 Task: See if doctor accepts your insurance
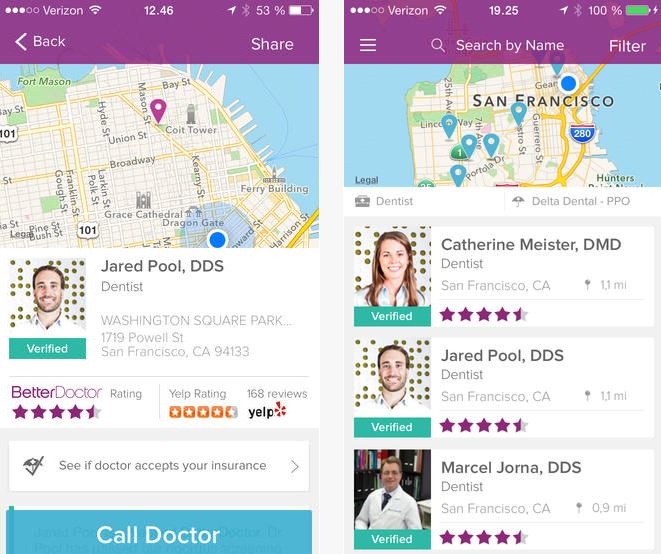(160, 466)
